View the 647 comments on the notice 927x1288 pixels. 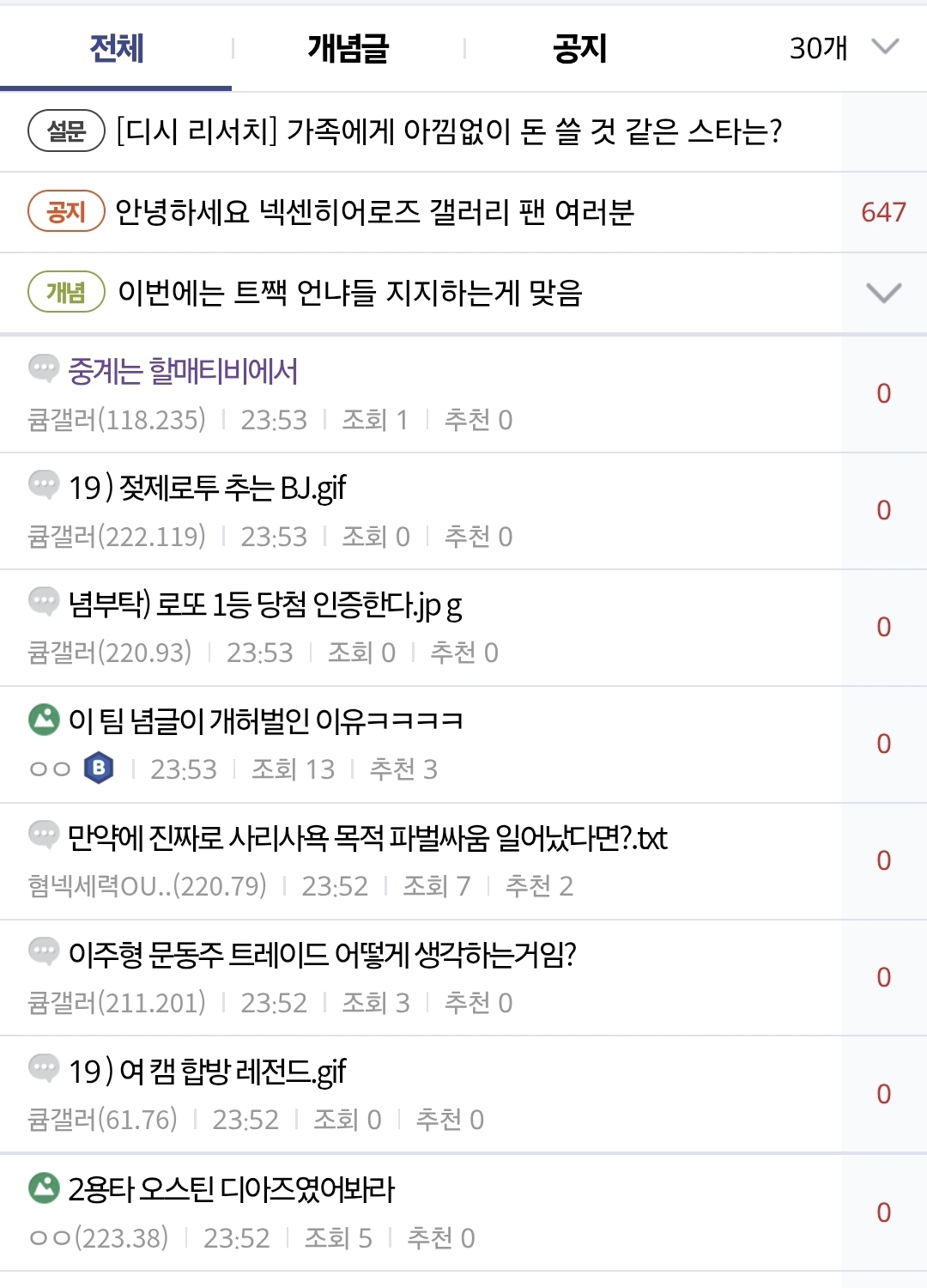pyautogui.click(x=883, y=212)
